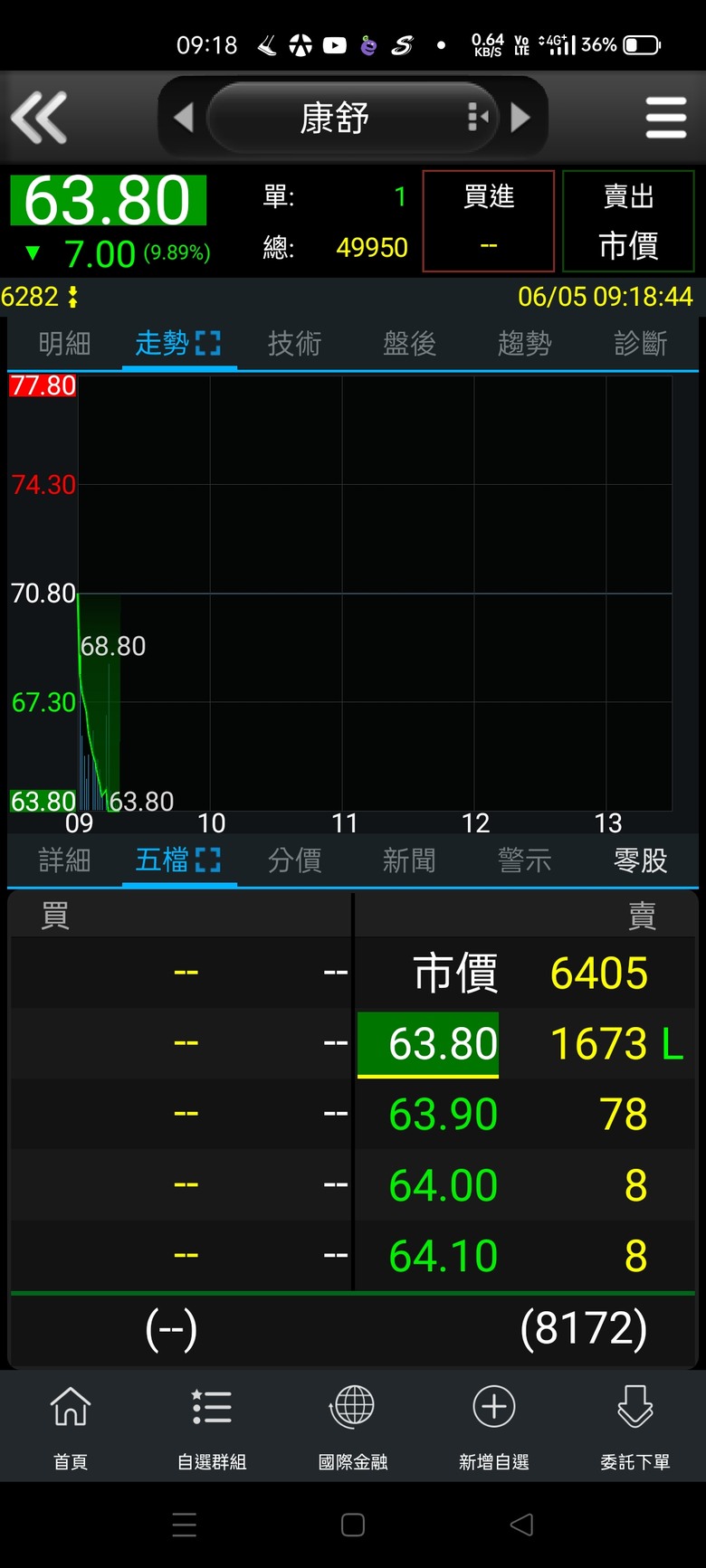This screenshot has width=706, height=1568.
Task: Open the 明細 tab
Action: tap(64, 344)
